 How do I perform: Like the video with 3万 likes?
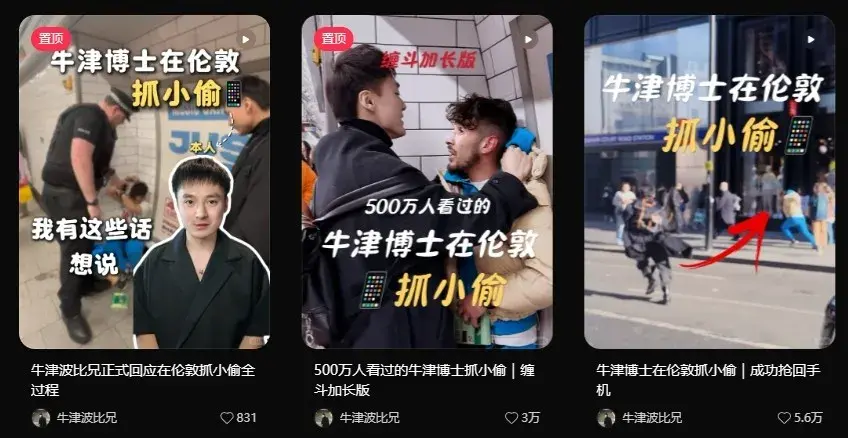(512, 418)
